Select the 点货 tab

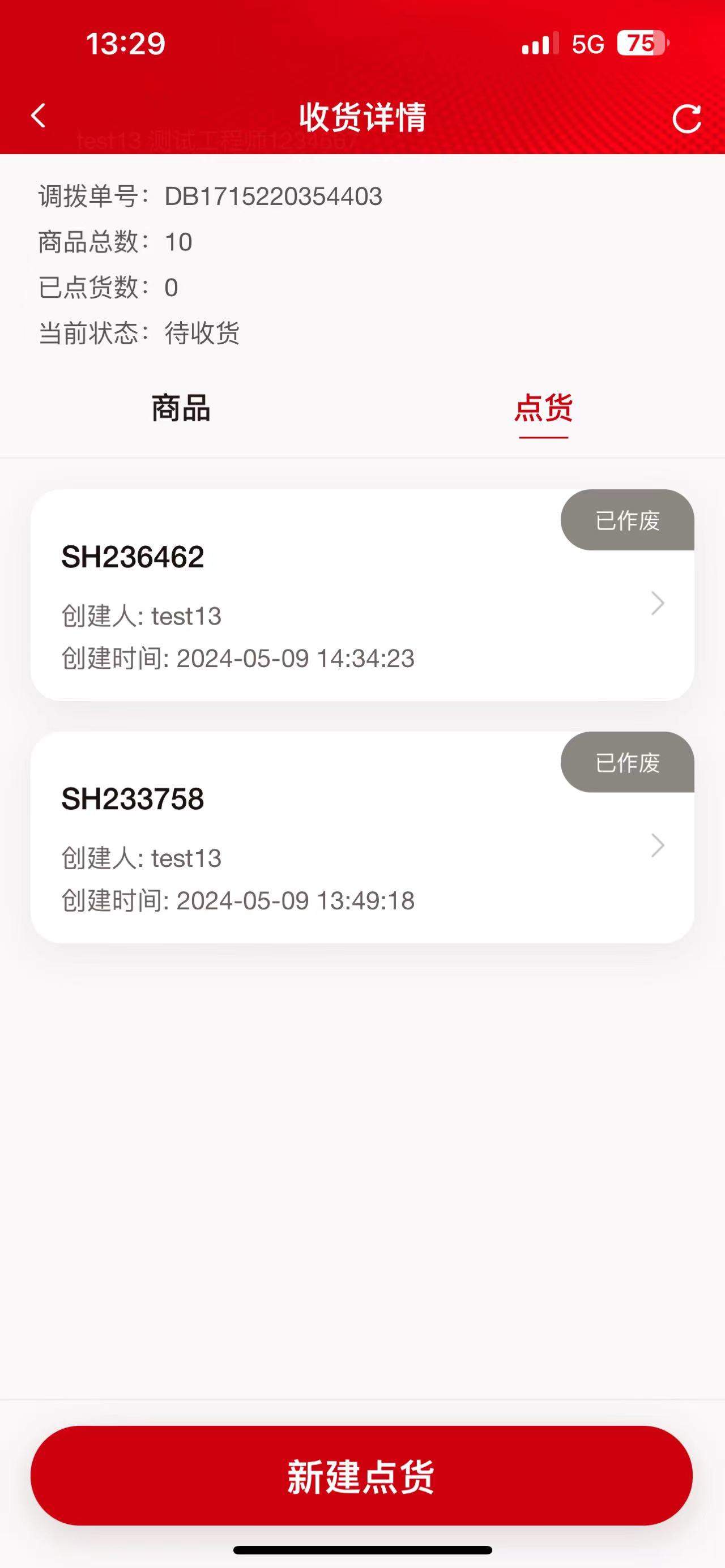[543, 408]
